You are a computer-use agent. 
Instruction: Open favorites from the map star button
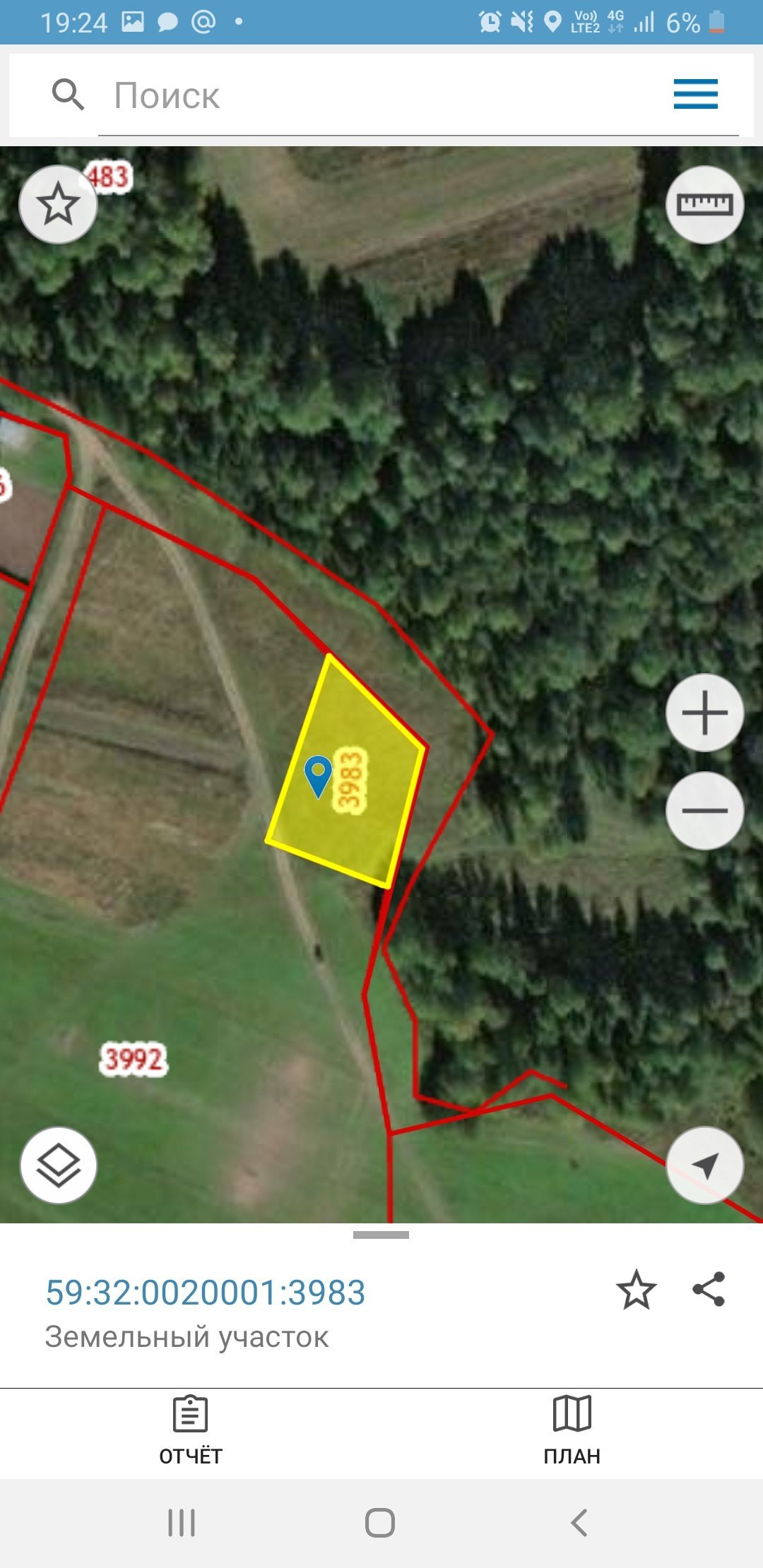pos(58,205)
